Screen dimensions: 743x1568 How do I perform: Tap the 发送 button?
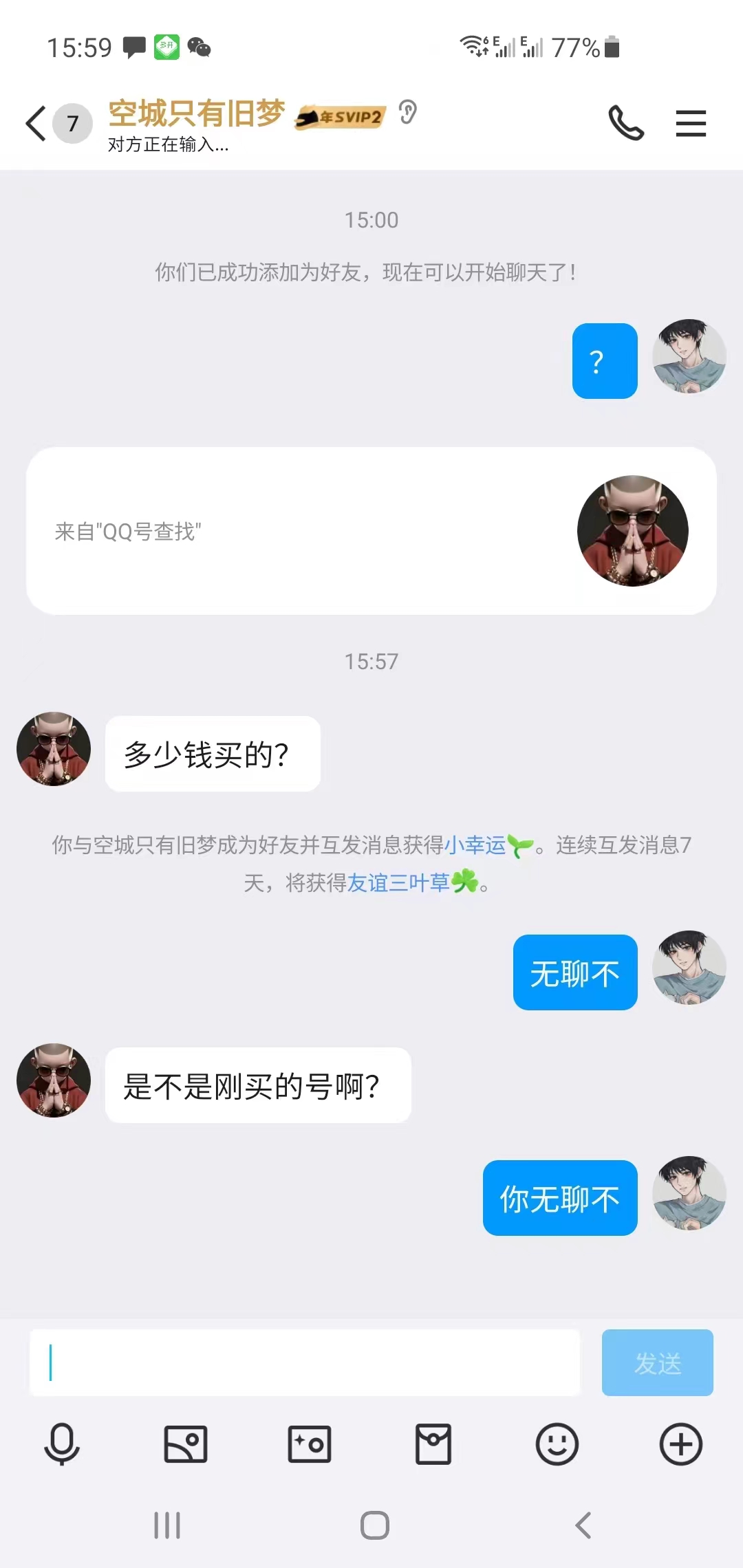pos(657,1362)
